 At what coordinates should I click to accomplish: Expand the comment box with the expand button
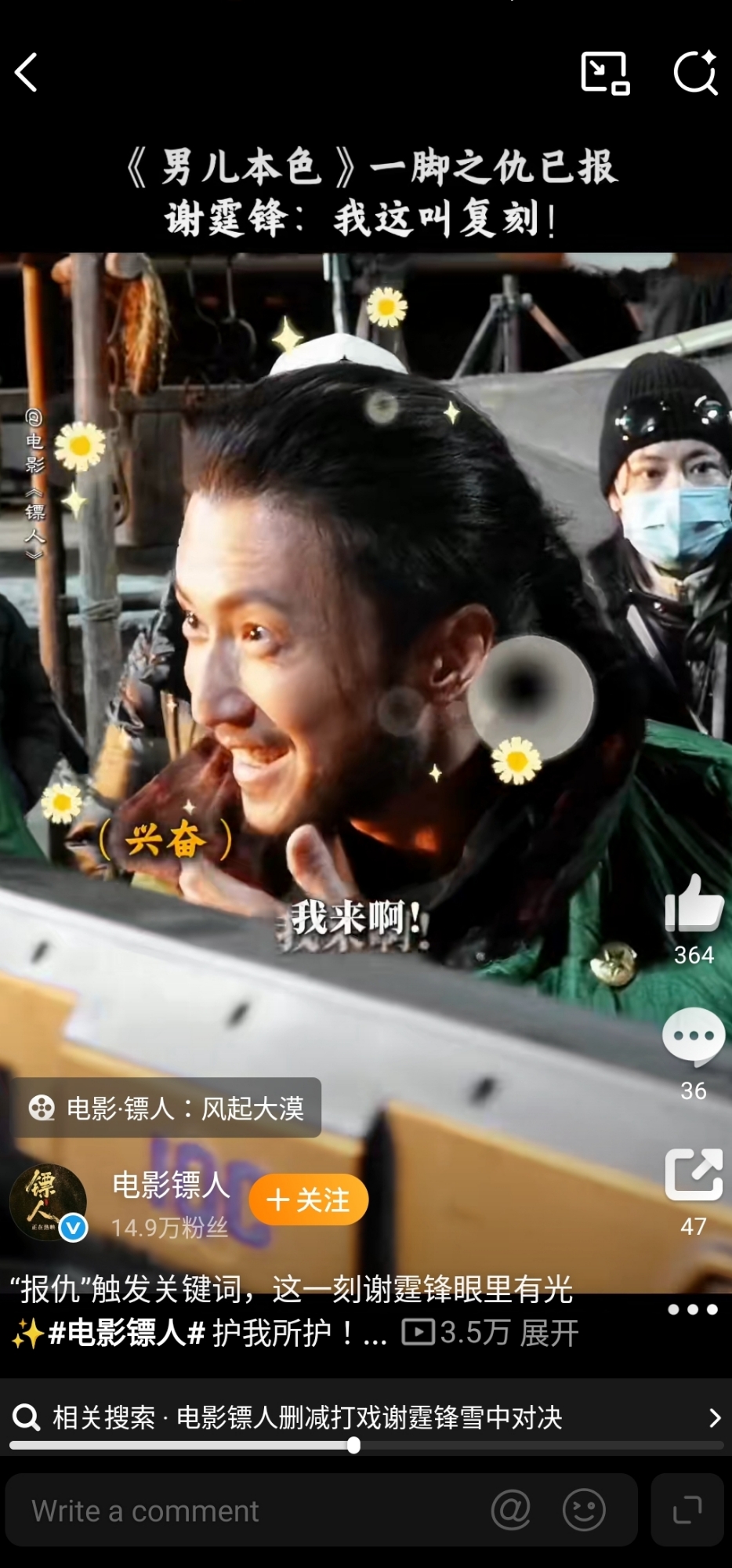[x=687, y=1510]
